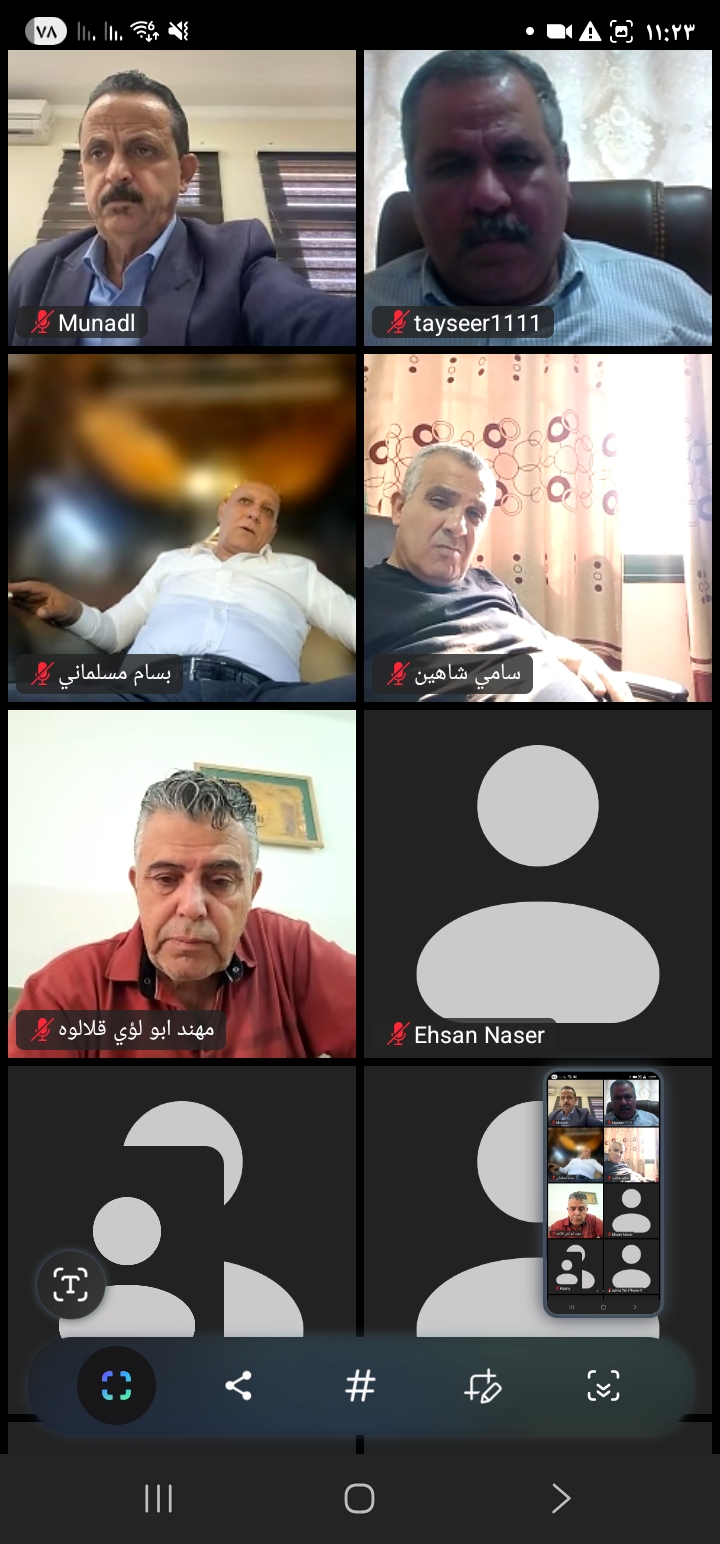The image size is (720, 1544).
Task: Start scroll capture
Action: (603, 1386)
